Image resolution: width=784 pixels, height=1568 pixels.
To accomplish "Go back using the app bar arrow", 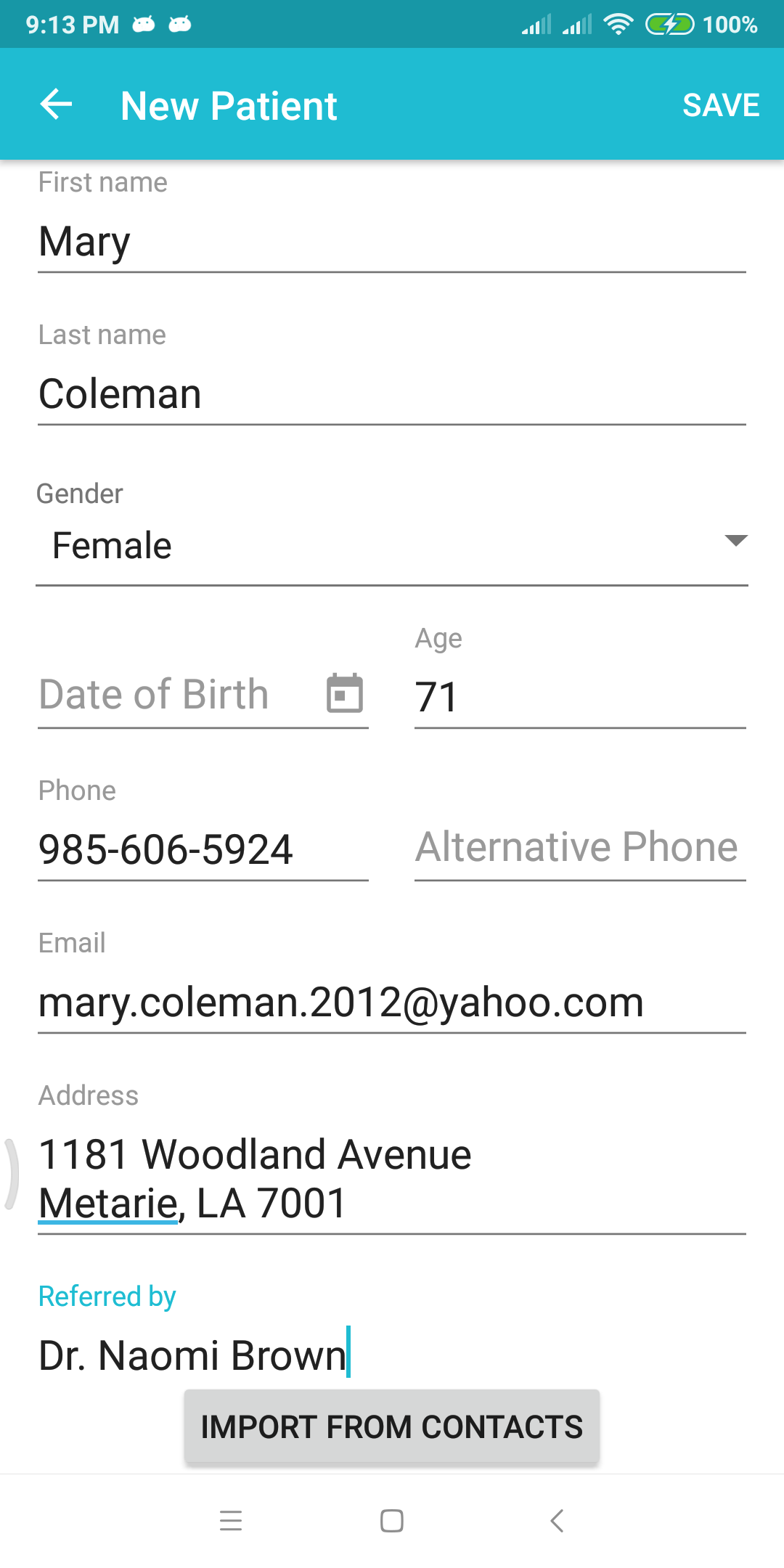I will 56,105.
